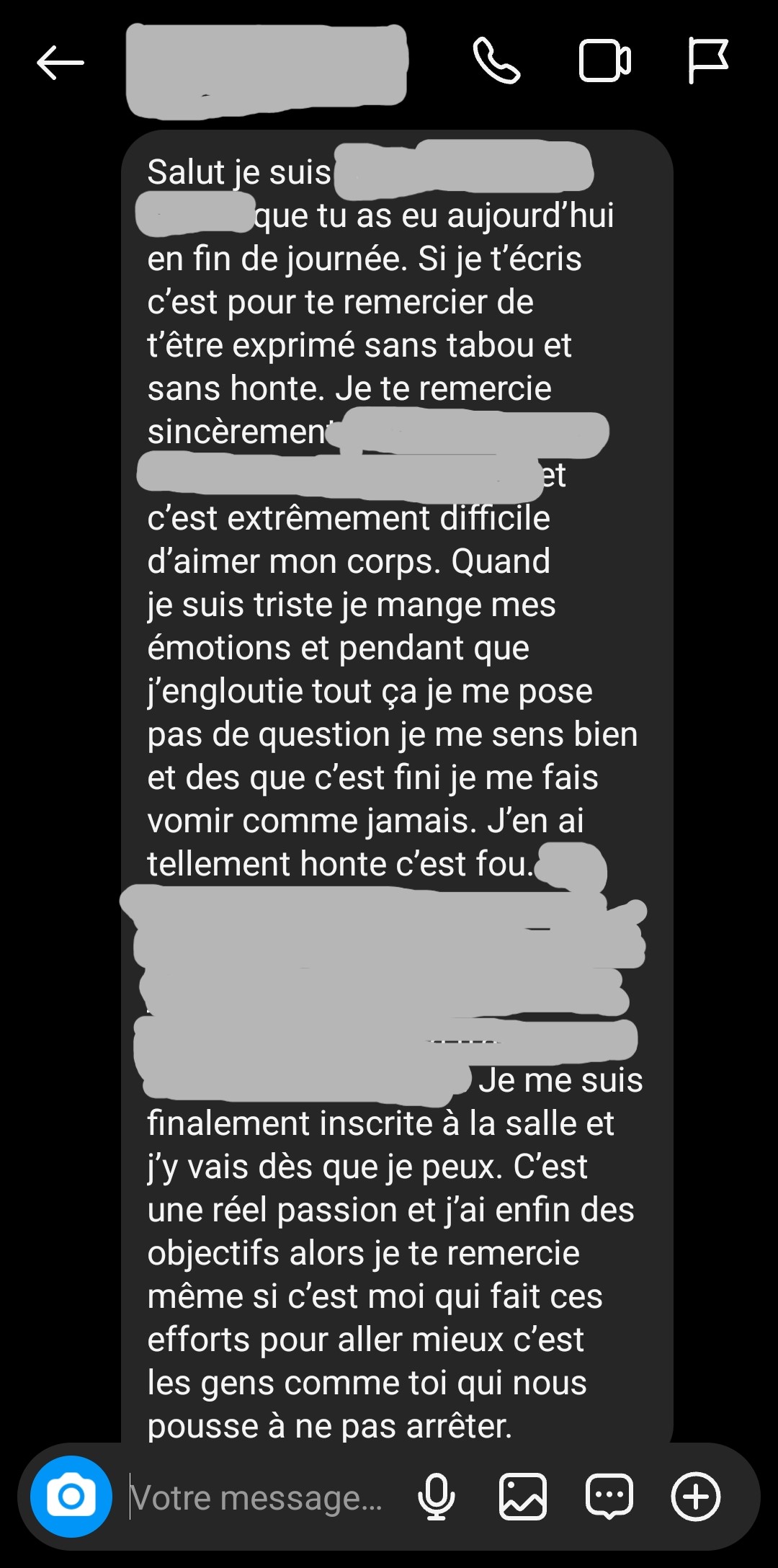Go back to the conversations list
This screenshot has height=1568, width=778.
(x=61, y=63)
